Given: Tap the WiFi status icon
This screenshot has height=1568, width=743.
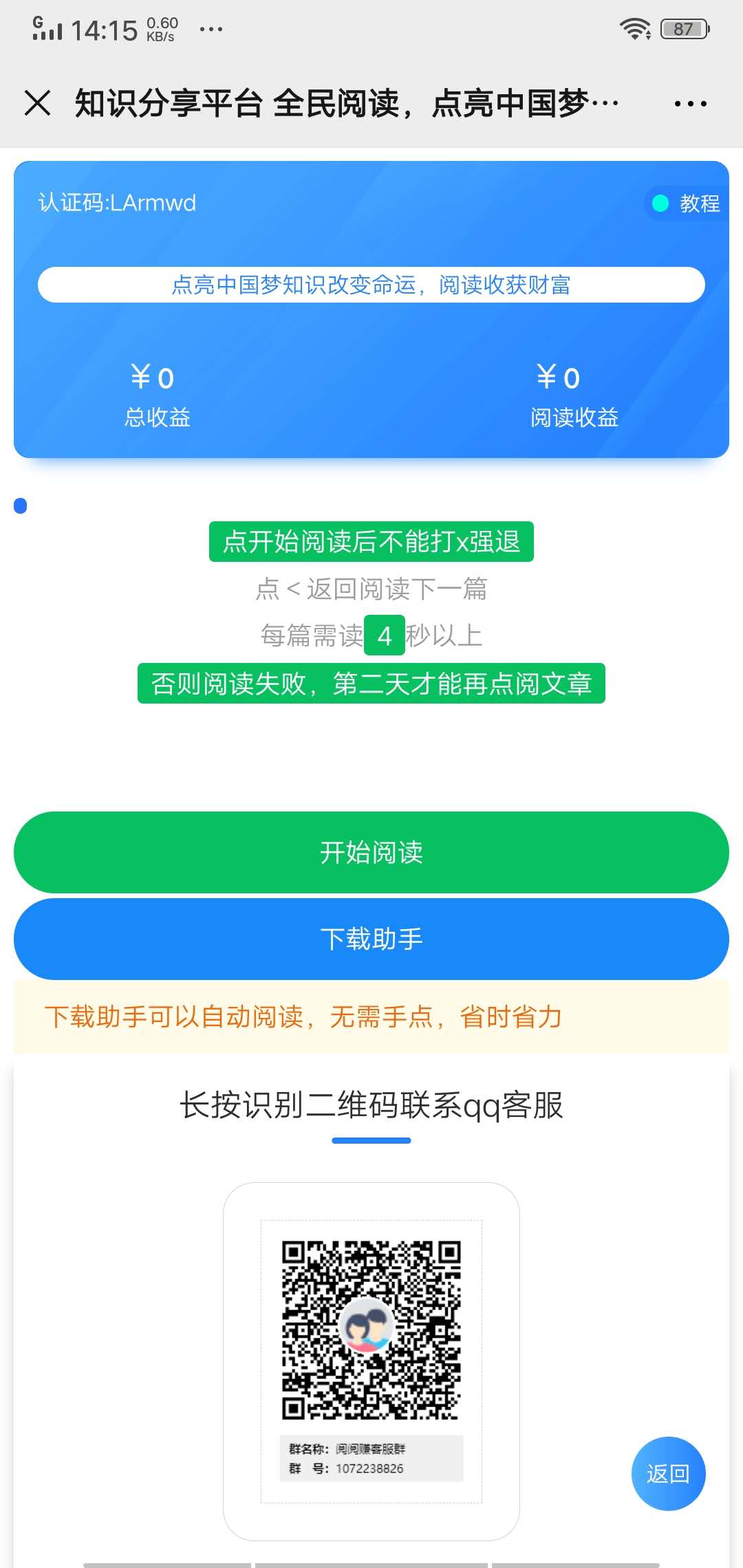Looking at the screenshot, I should click(634, 28).
